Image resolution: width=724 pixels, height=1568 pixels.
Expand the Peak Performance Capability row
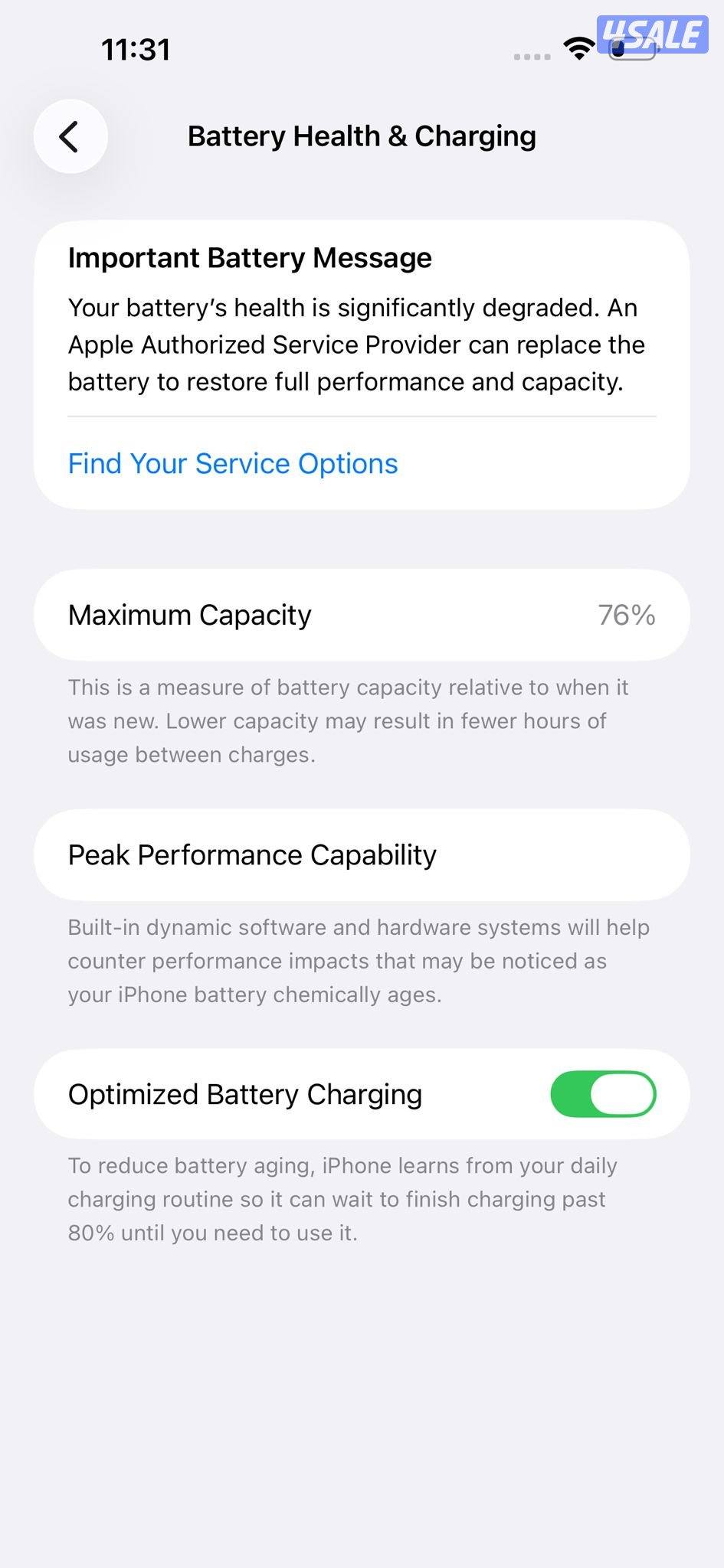pyautogui.click(x=362, y=854)
